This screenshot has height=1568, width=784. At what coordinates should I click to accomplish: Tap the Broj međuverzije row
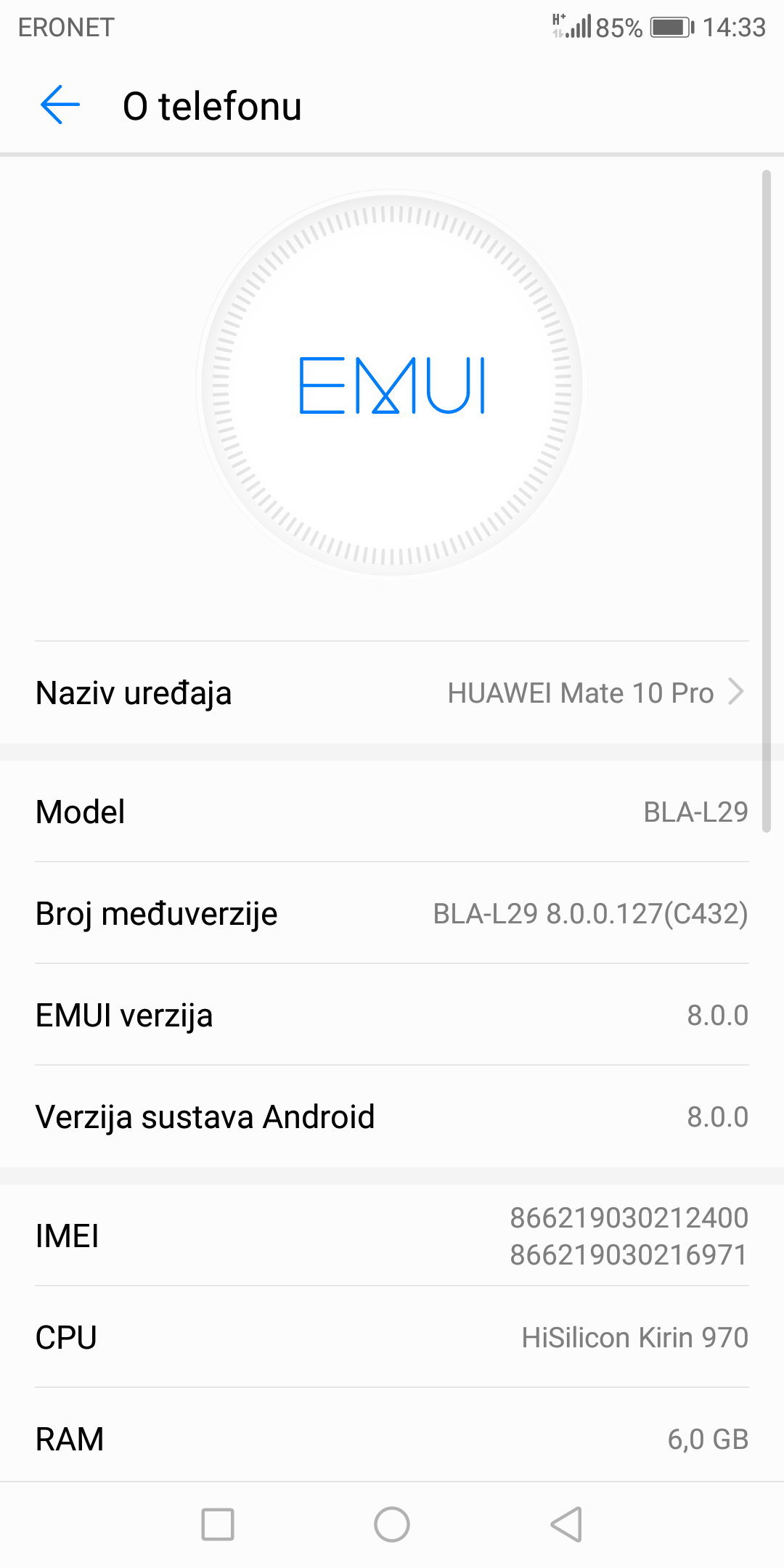coord(392,913)
